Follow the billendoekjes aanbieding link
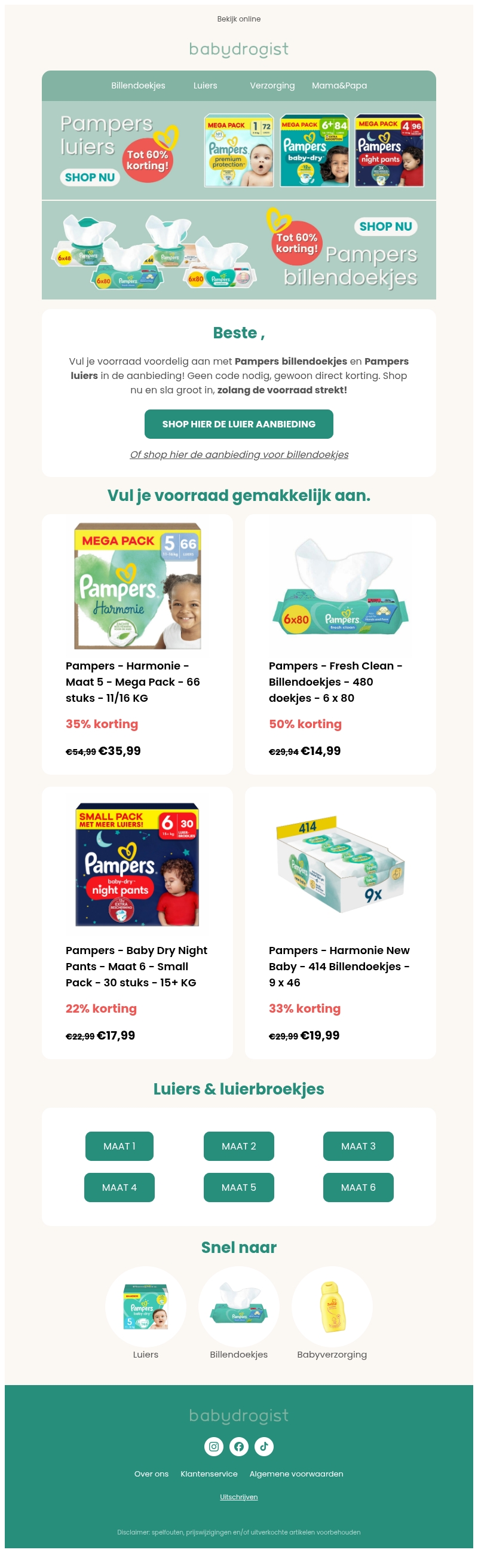Viewport: 478px width, 1568px height. 238,455
